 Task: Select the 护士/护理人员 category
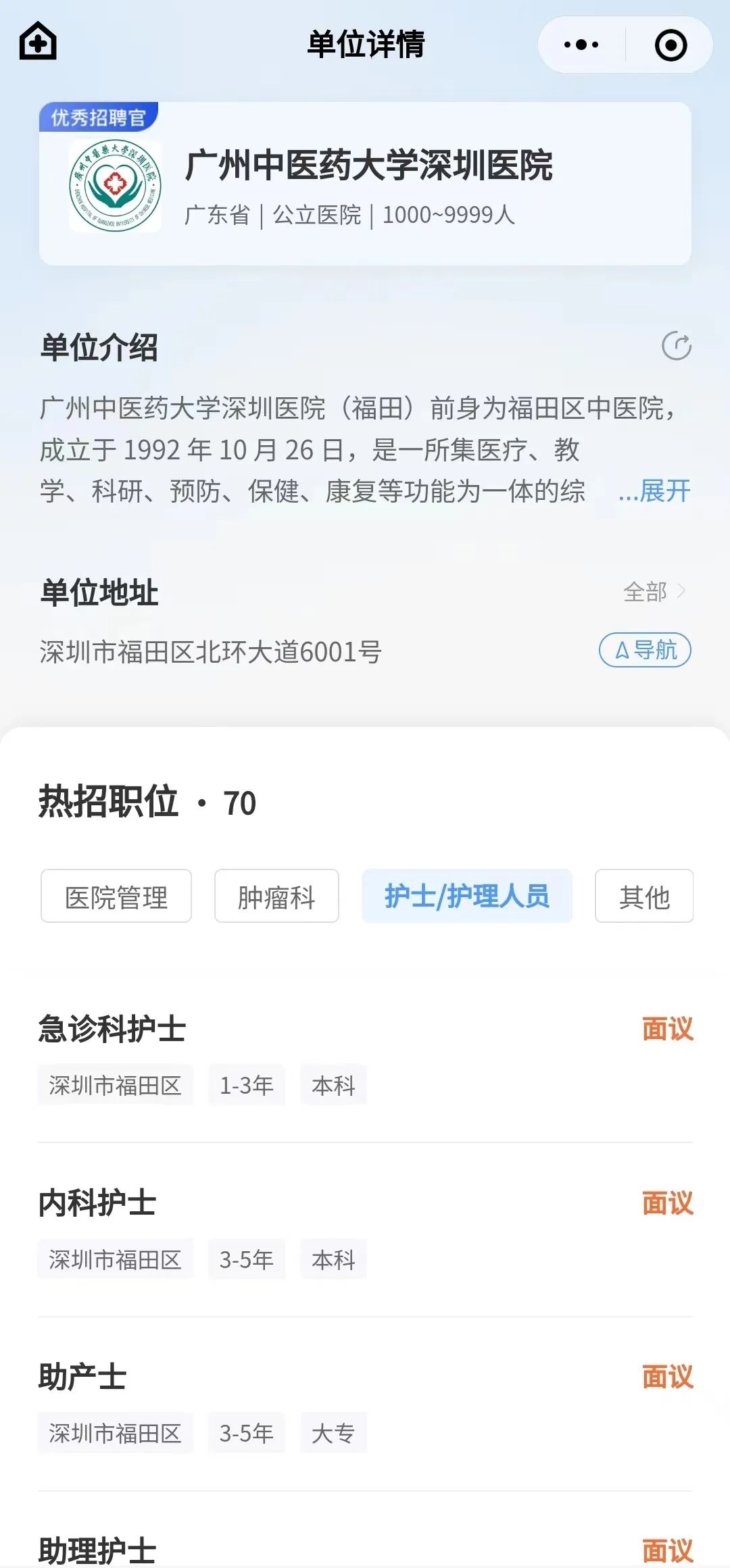(x=467, y=896)
